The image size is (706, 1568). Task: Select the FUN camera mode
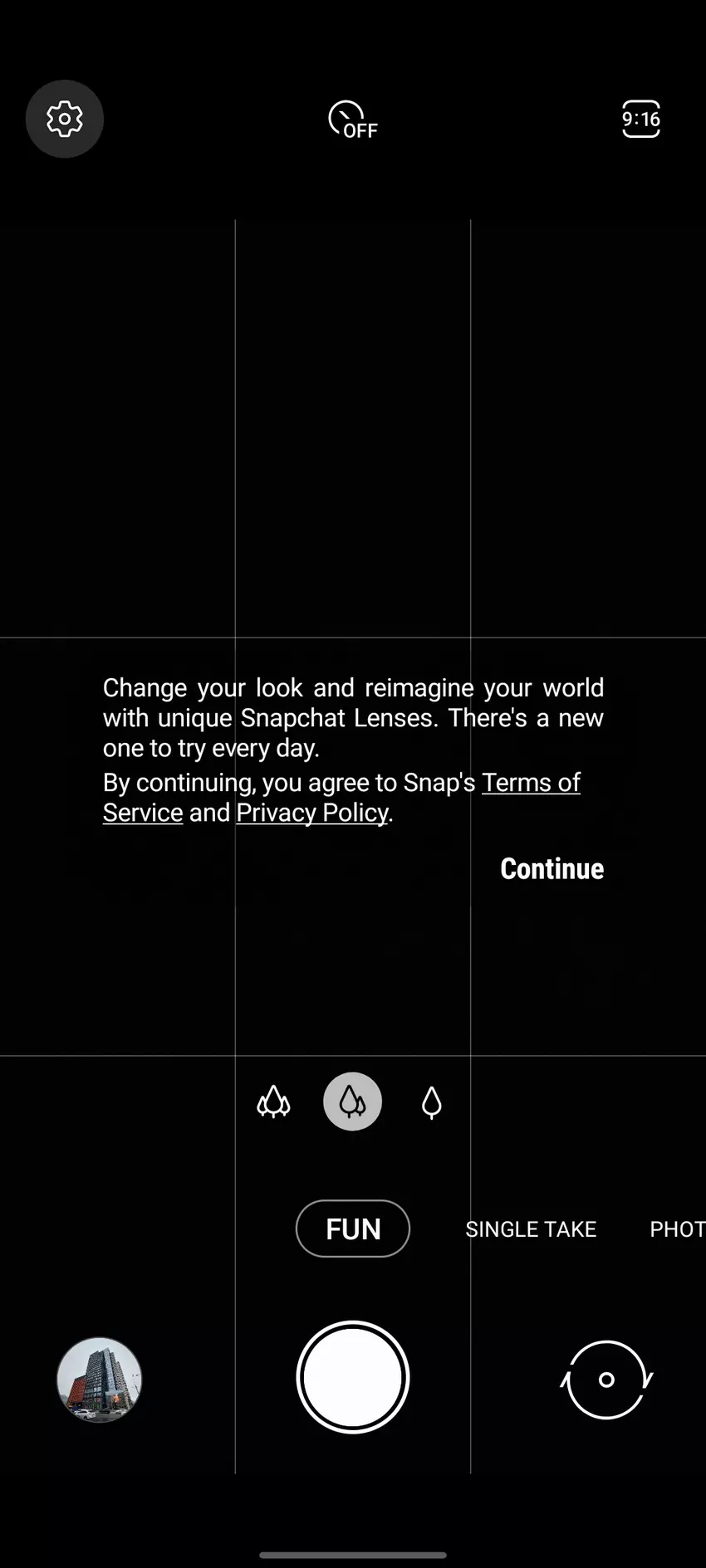pos(353,1229)
